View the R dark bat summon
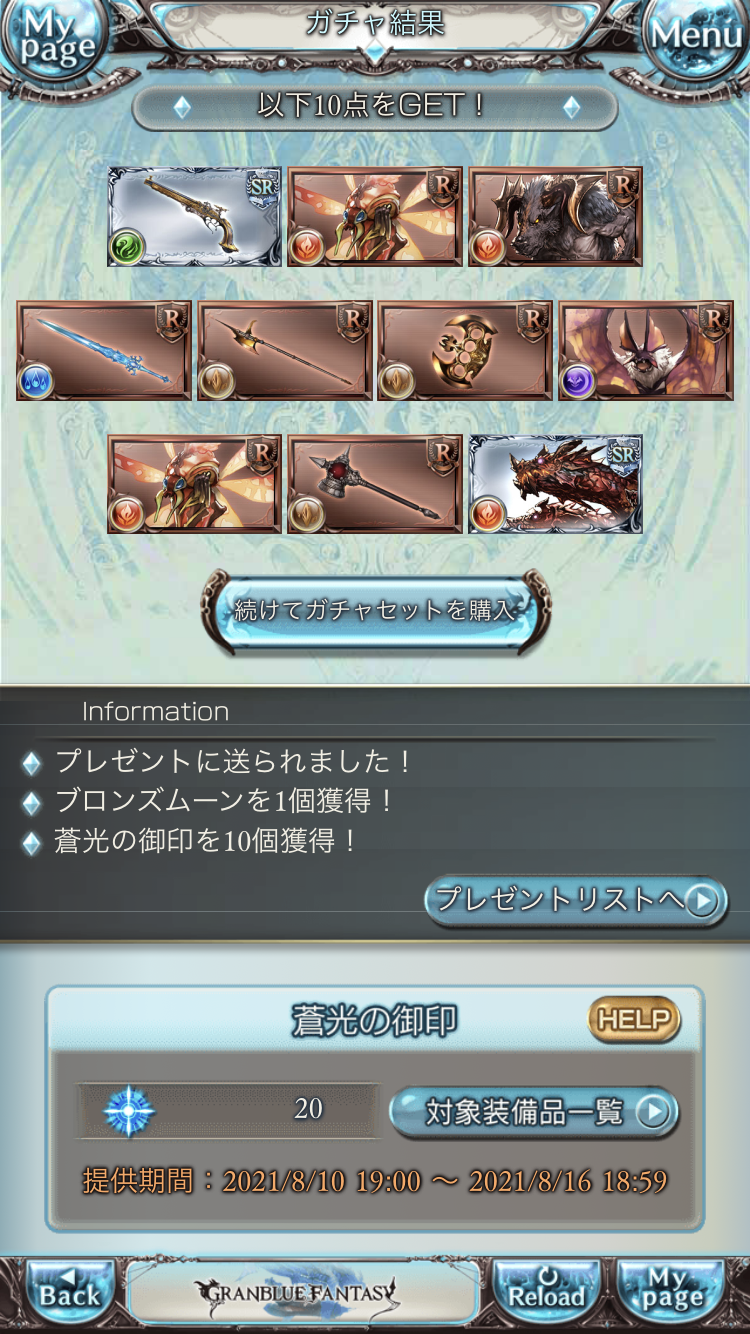 point(645,351)
